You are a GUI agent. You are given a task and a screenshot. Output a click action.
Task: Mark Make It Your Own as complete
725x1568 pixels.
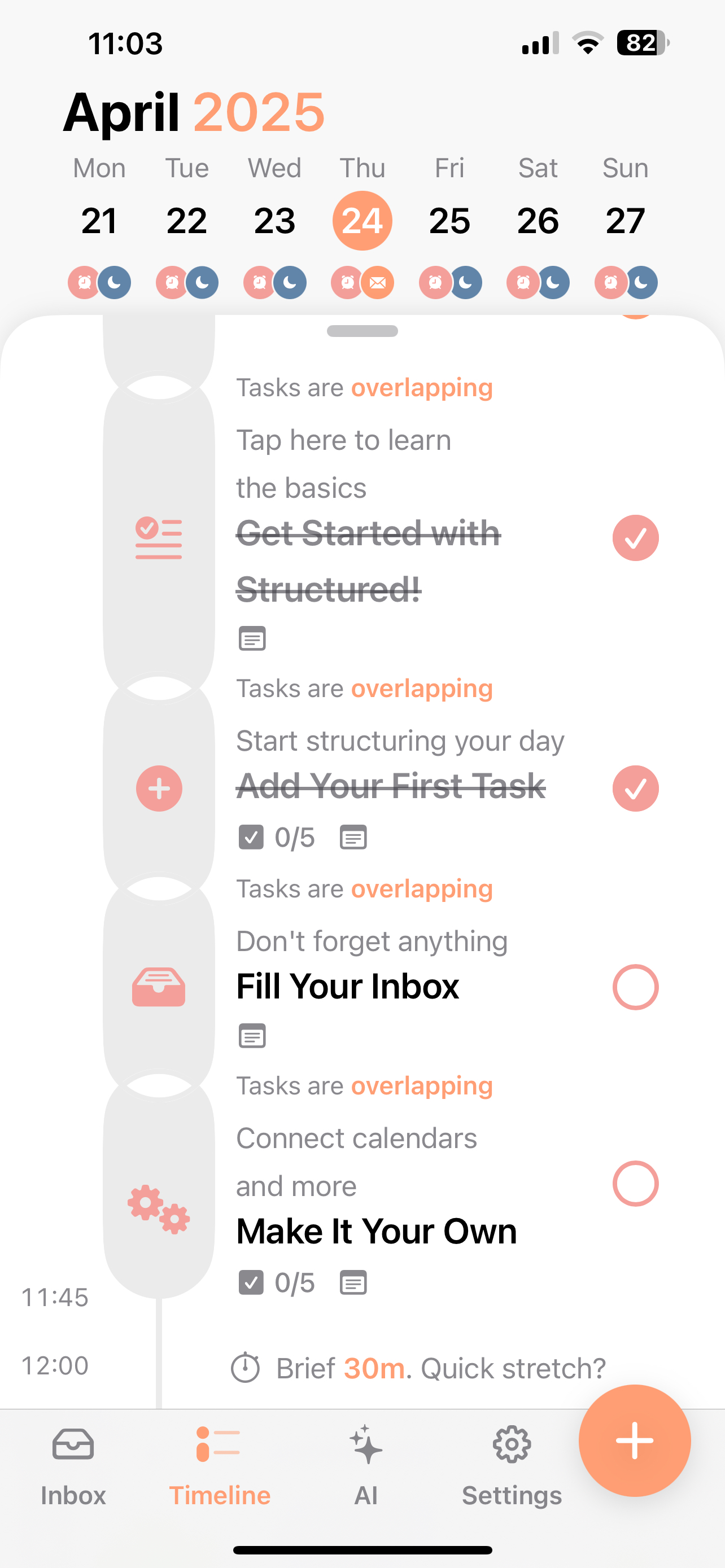pyautogui.click(x=636, y=1183)
